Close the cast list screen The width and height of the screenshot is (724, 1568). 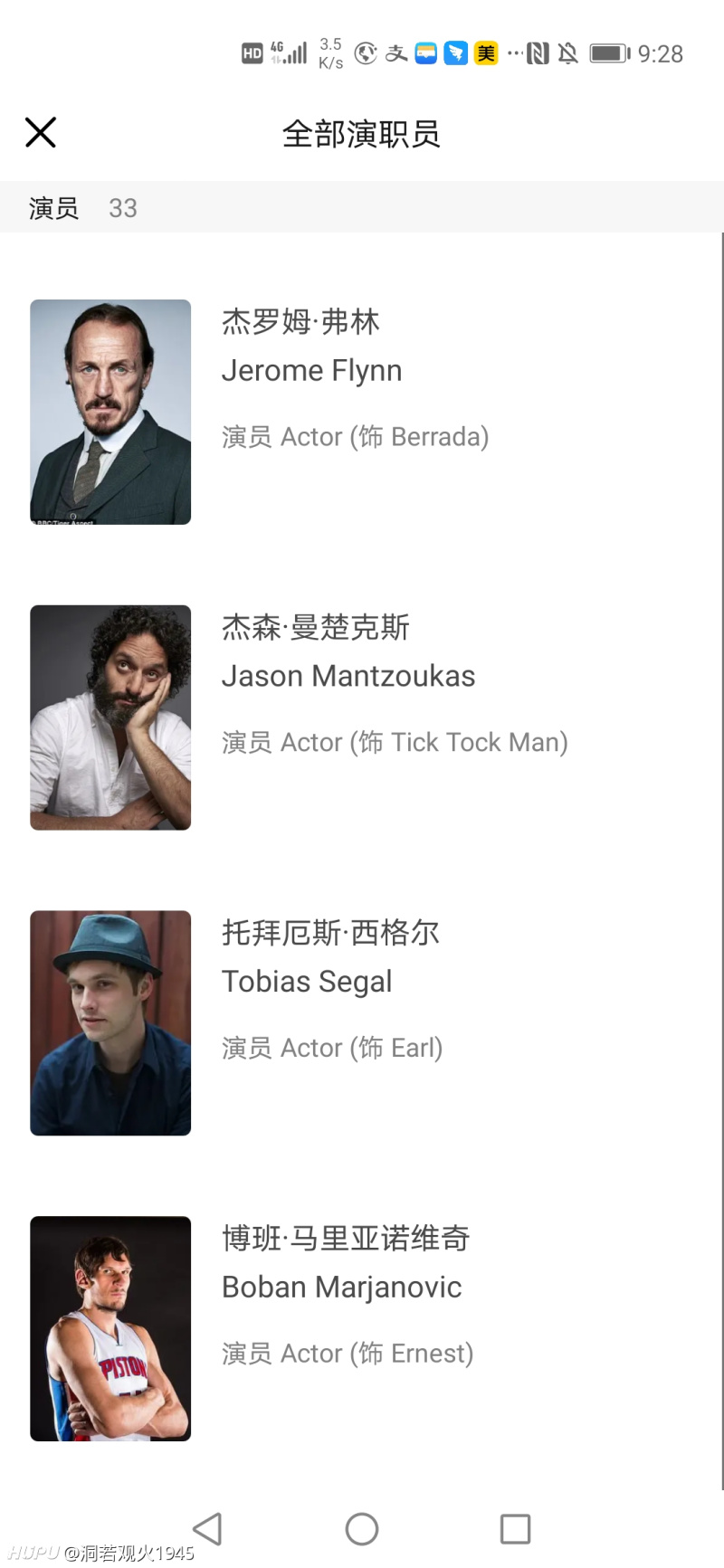point(40,132)
